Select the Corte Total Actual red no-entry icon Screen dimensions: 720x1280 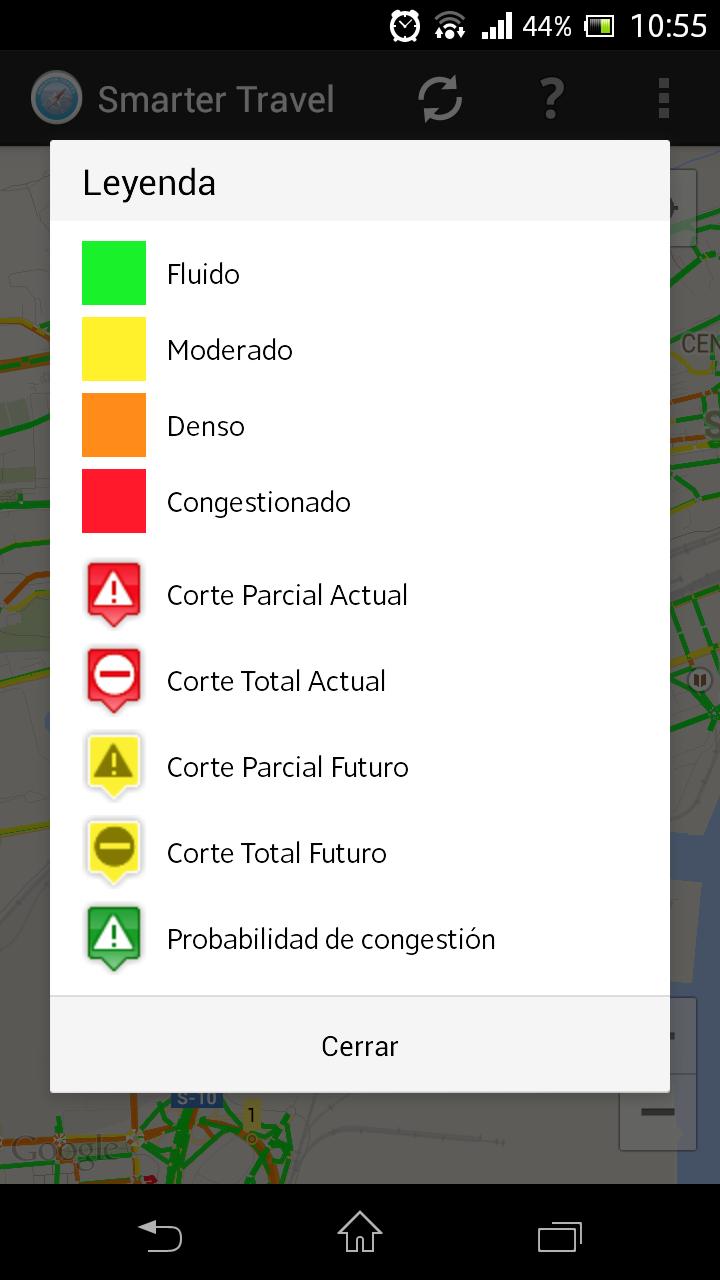(x=113, y=678)
